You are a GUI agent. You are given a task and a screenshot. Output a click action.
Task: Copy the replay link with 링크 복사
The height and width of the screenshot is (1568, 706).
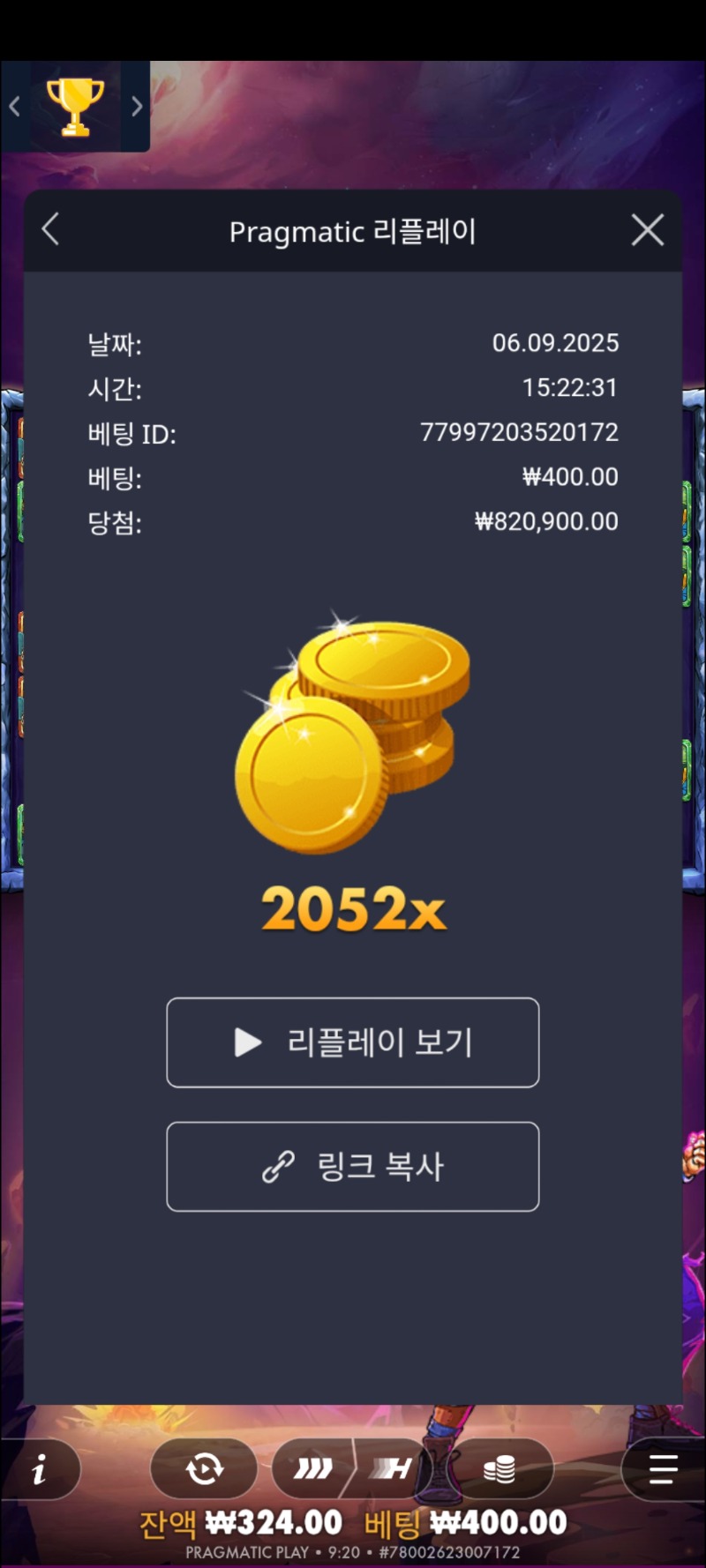click(x=352, y=1167)
